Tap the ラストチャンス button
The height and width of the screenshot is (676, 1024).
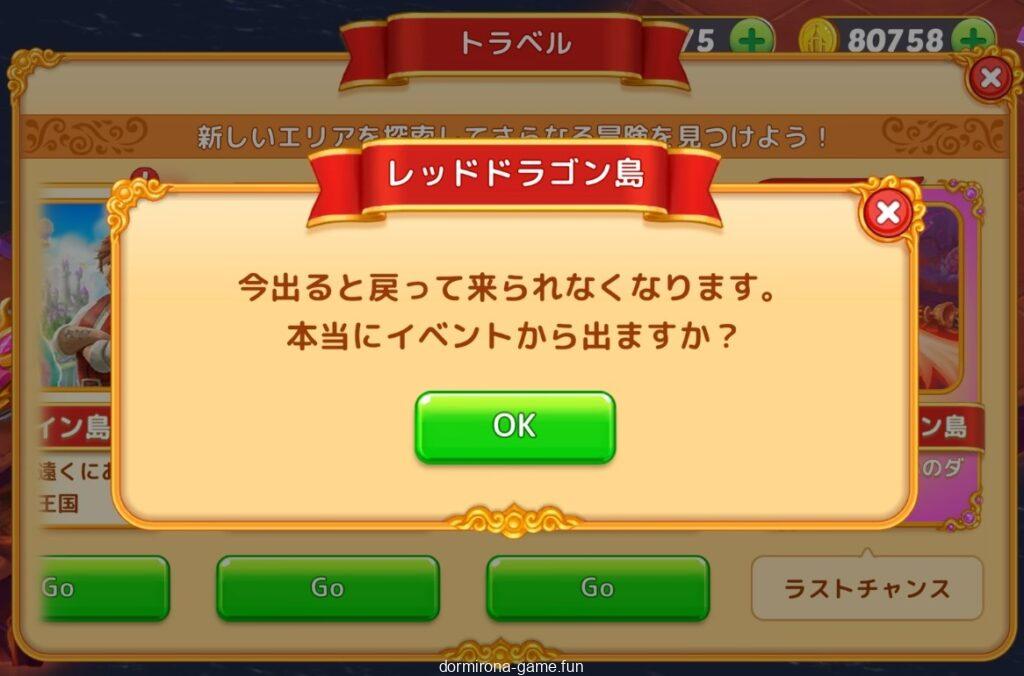867,588
